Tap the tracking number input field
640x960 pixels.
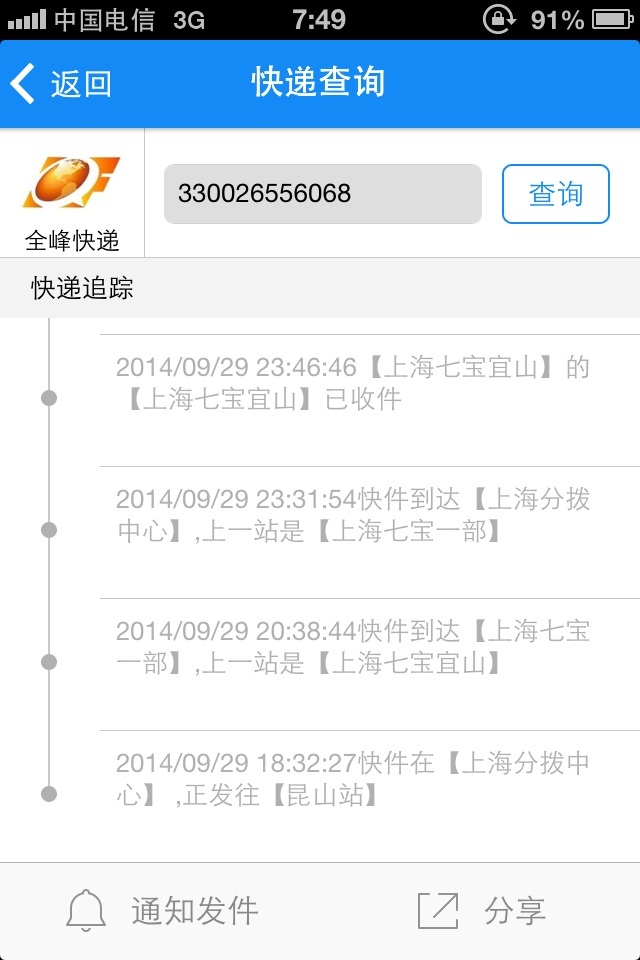(322, 194)
